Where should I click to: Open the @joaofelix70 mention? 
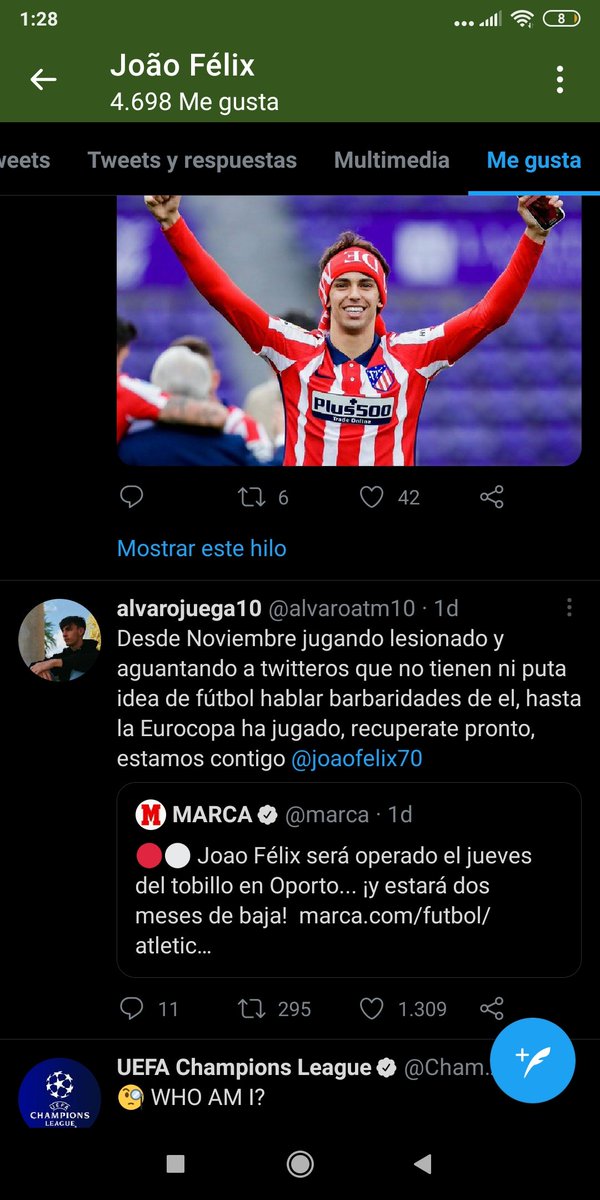pyautogui.click(x=357, y=759)
